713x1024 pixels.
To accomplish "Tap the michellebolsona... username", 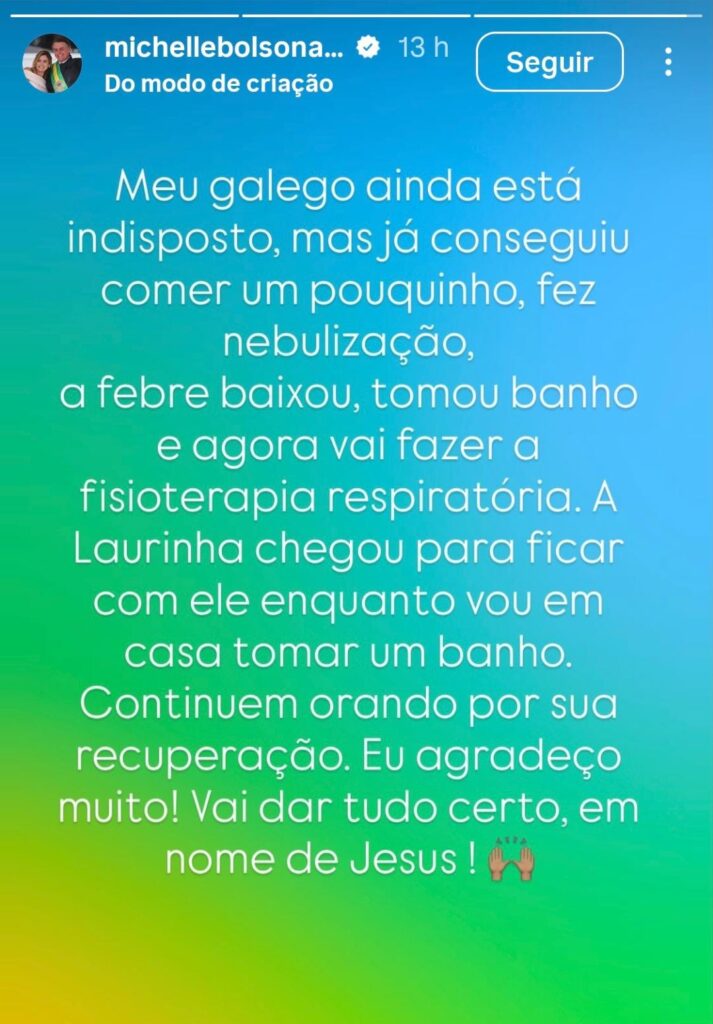I will pos(224,48).
